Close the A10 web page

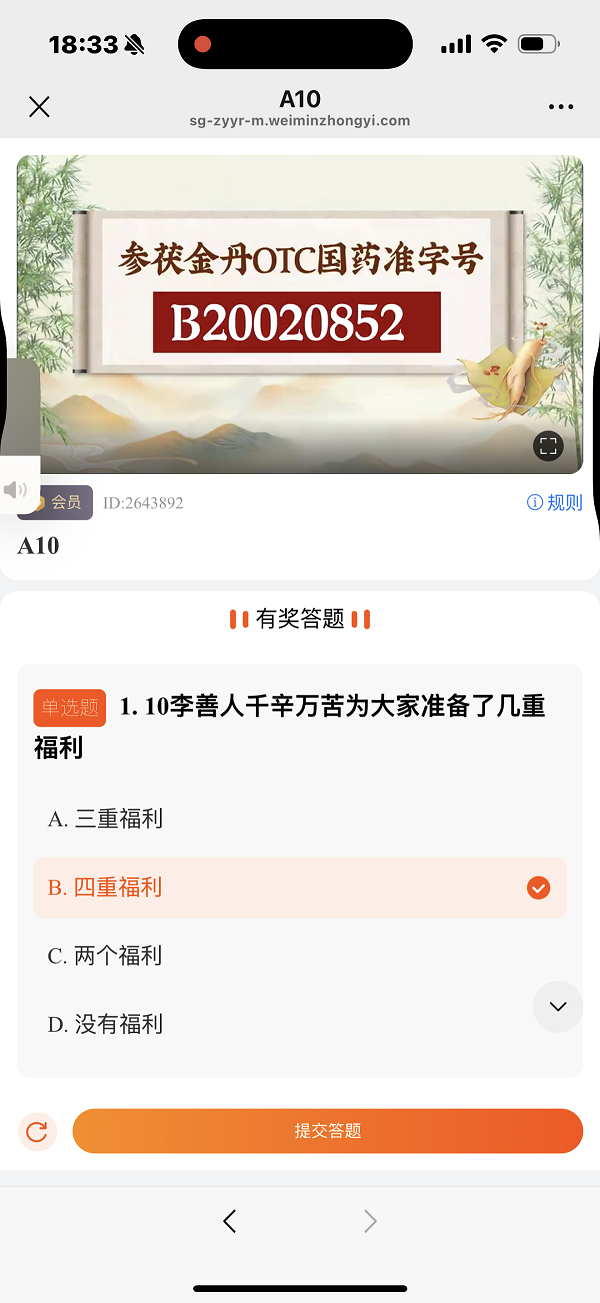click(39, 107)
